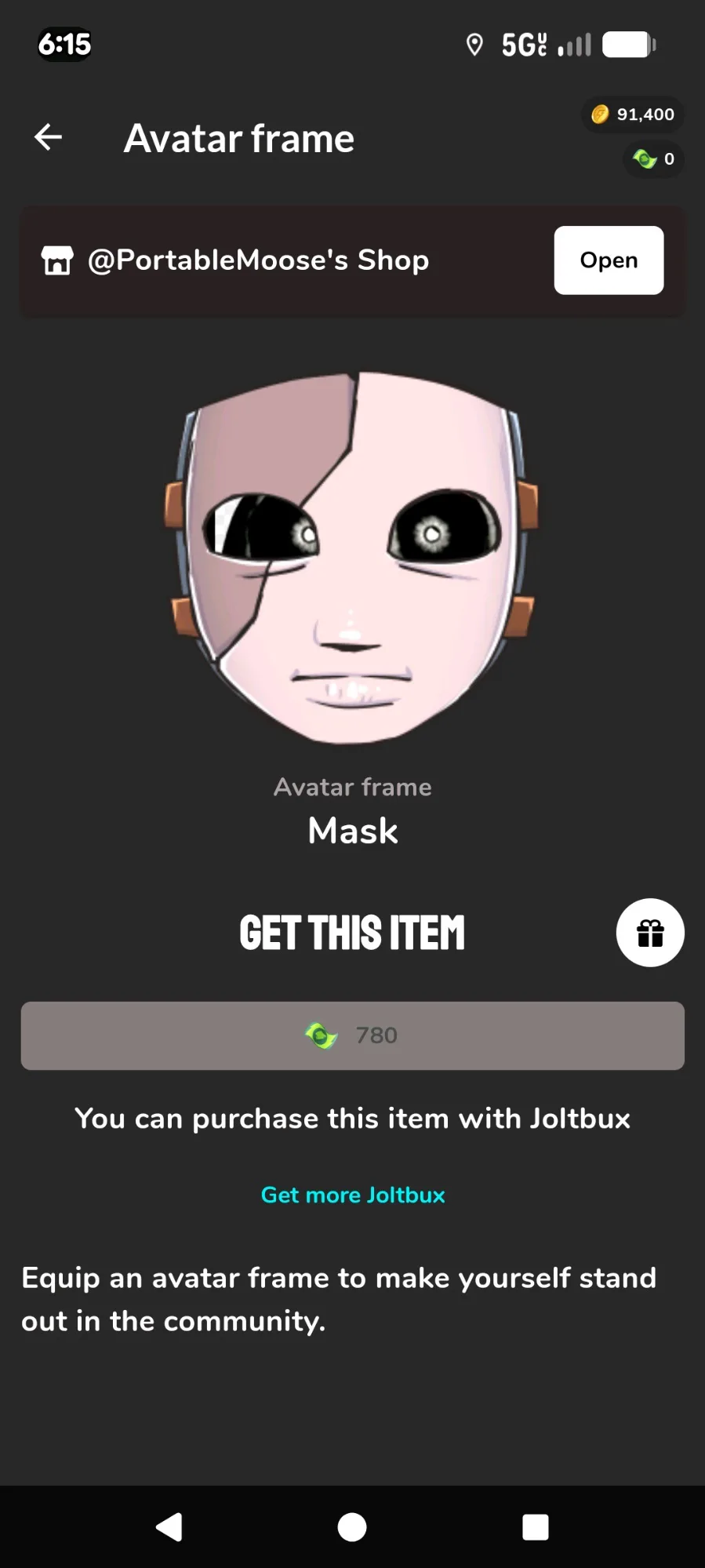Image resolution: width=705 pixels, height=1568 pixels.
Task: Open @PortableMoose's Shop
Action: (608, 260)
